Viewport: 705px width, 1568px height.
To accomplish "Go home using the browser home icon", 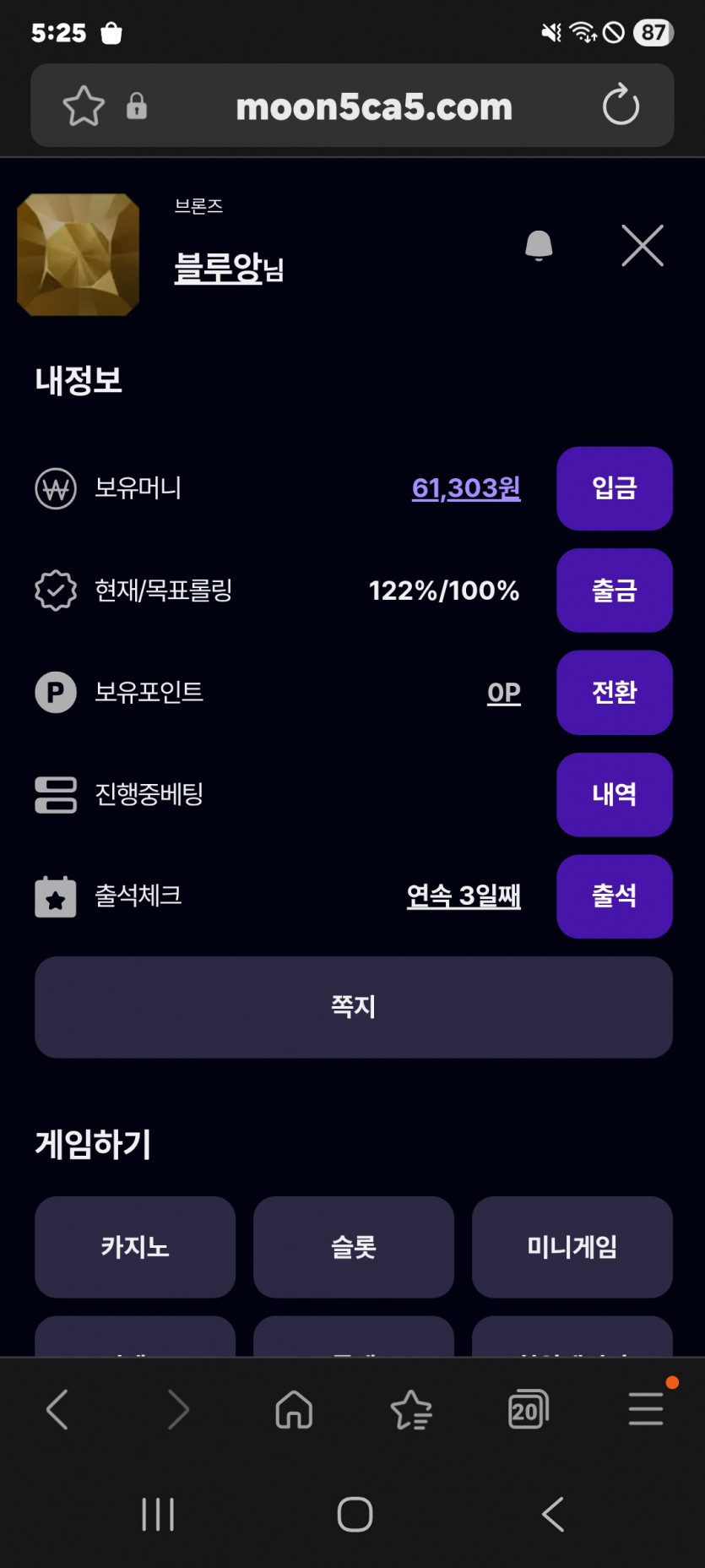I will pyautogui.click(x=293, y=1409).
